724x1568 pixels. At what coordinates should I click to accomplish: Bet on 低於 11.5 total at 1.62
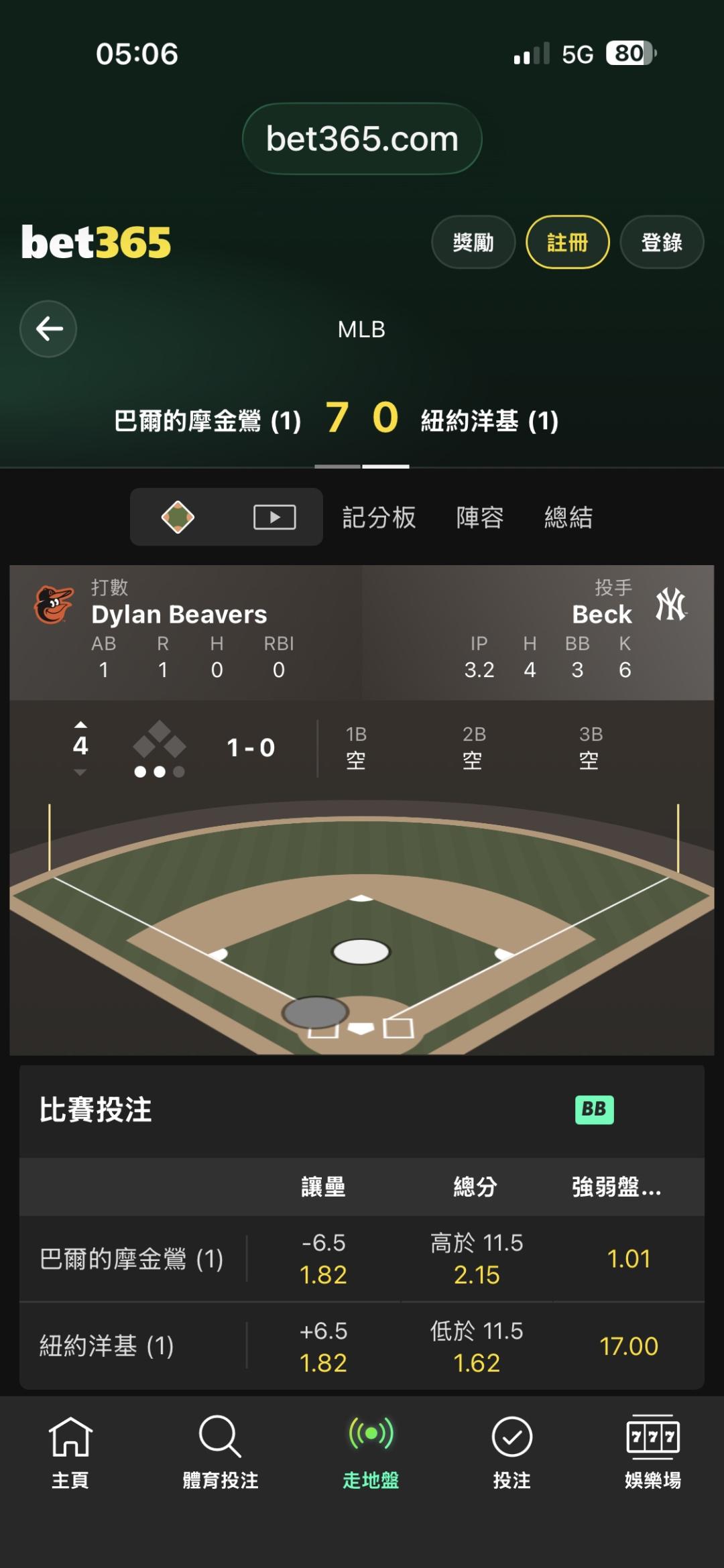(x=477, y=1346)
